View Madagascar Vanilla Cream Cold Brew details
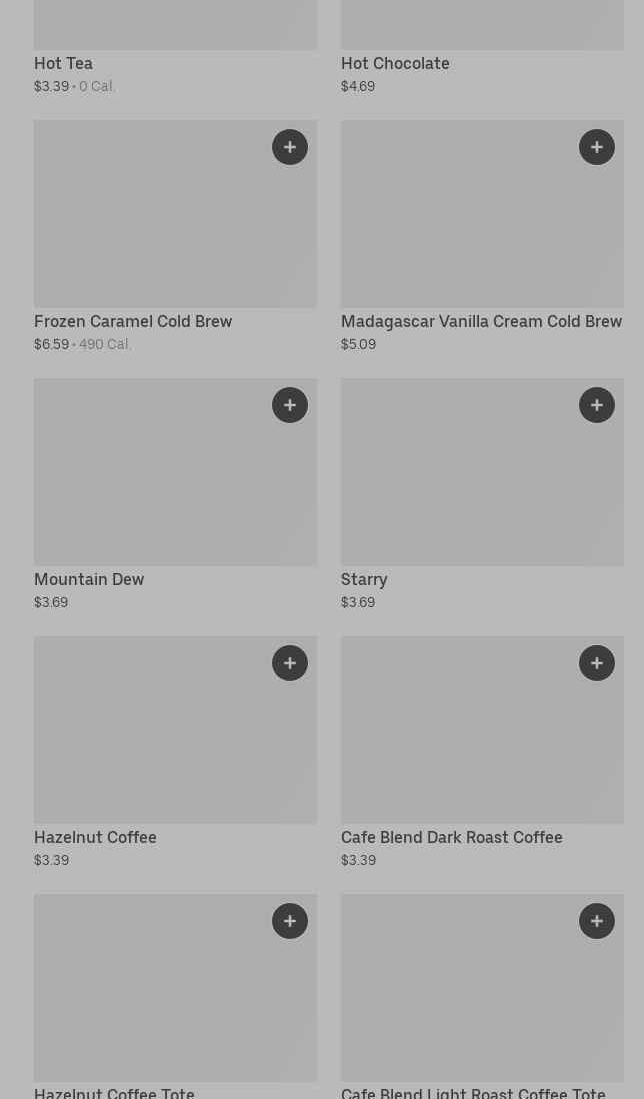This screenshot has height=1099, width=644. coord(482,236)
